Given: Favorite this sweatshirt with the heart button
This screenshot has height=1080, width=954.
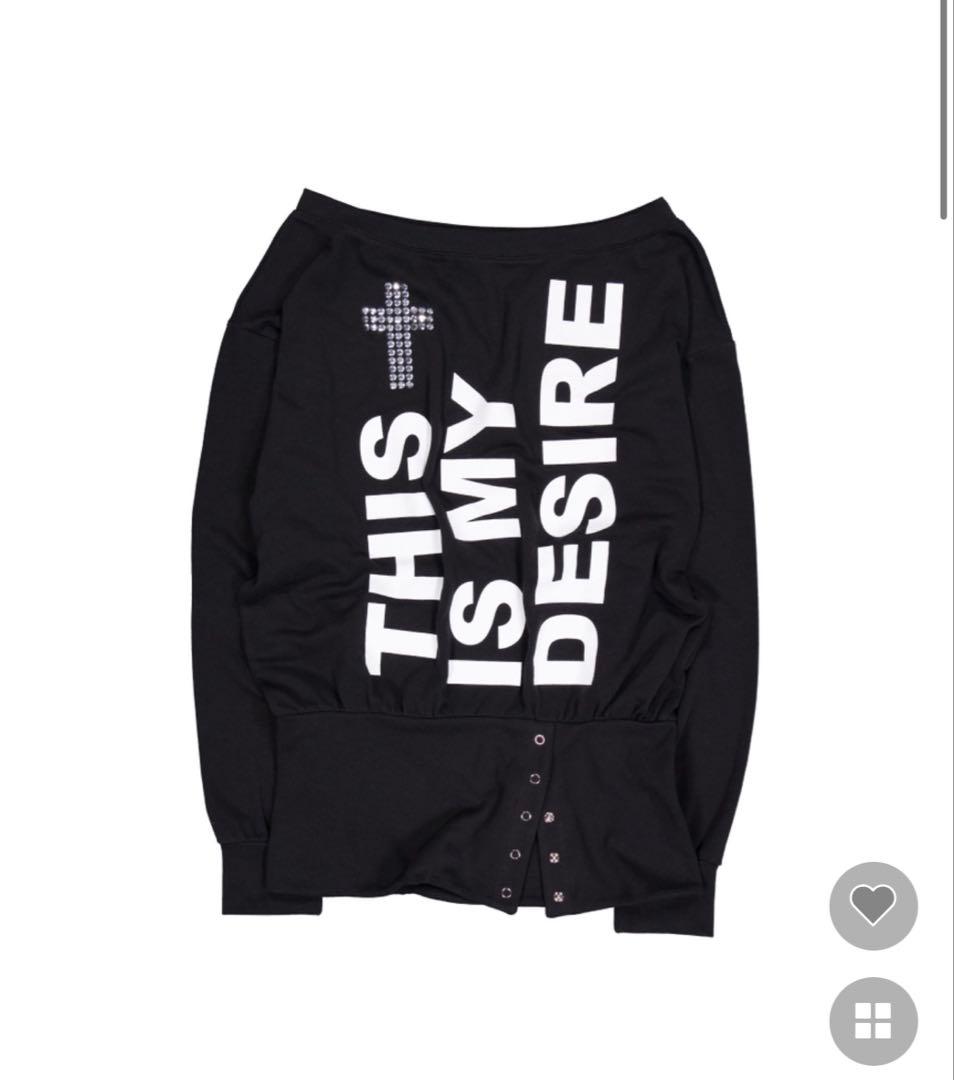Looking at the screenshot, I should tap(873, 906).
